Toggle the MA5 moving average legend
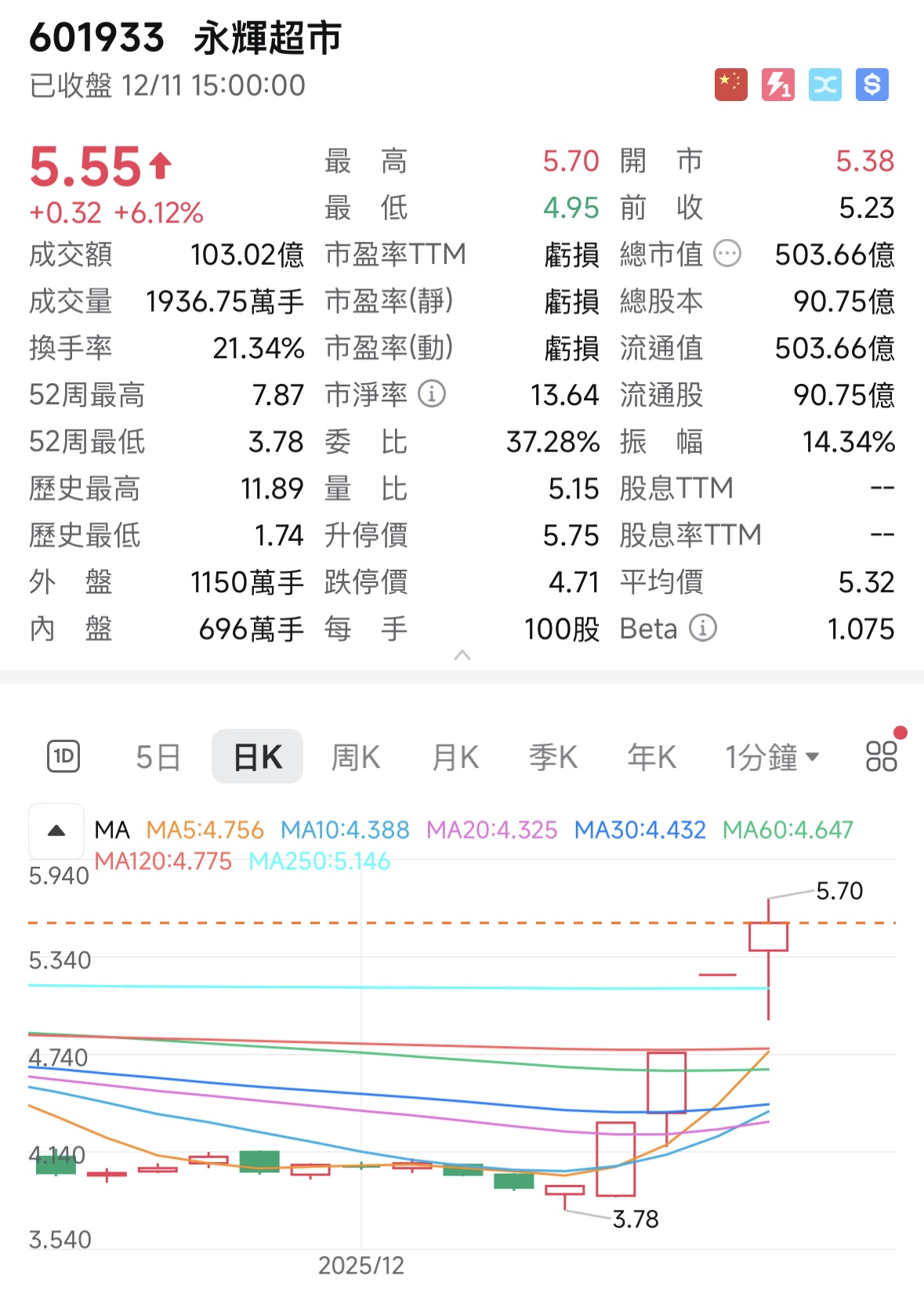 [x=205, y=829]
